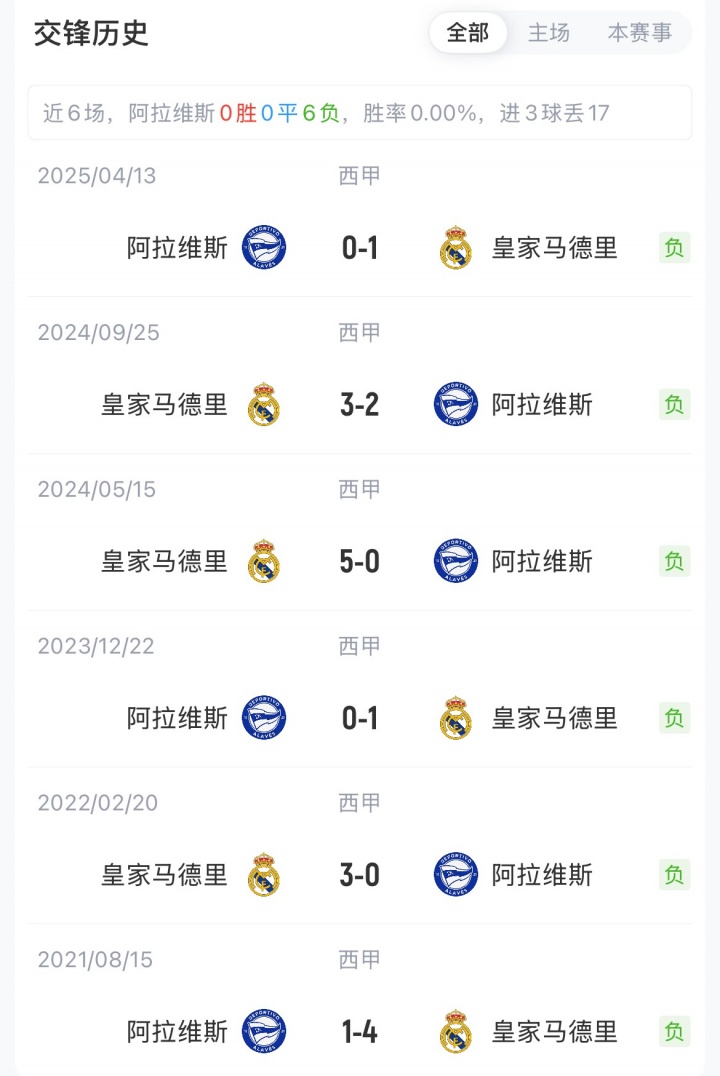Open the 2024/05/15 match 5-0
The width and height of the screenshot is (720, 1076).
360,562
